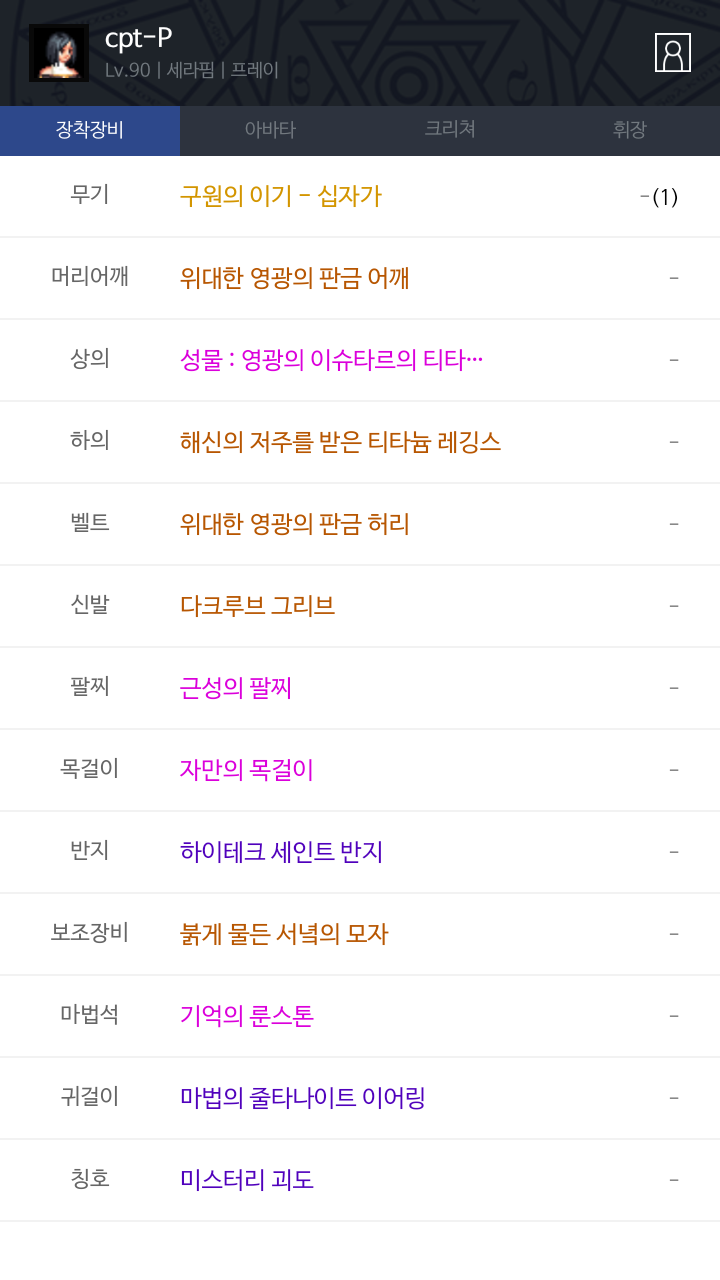Image resolution: width=720 pixels, height=1280 pixels.
Task: Open 마법의 줄타나이트 이어링 earring
Action: point(360,1098)
